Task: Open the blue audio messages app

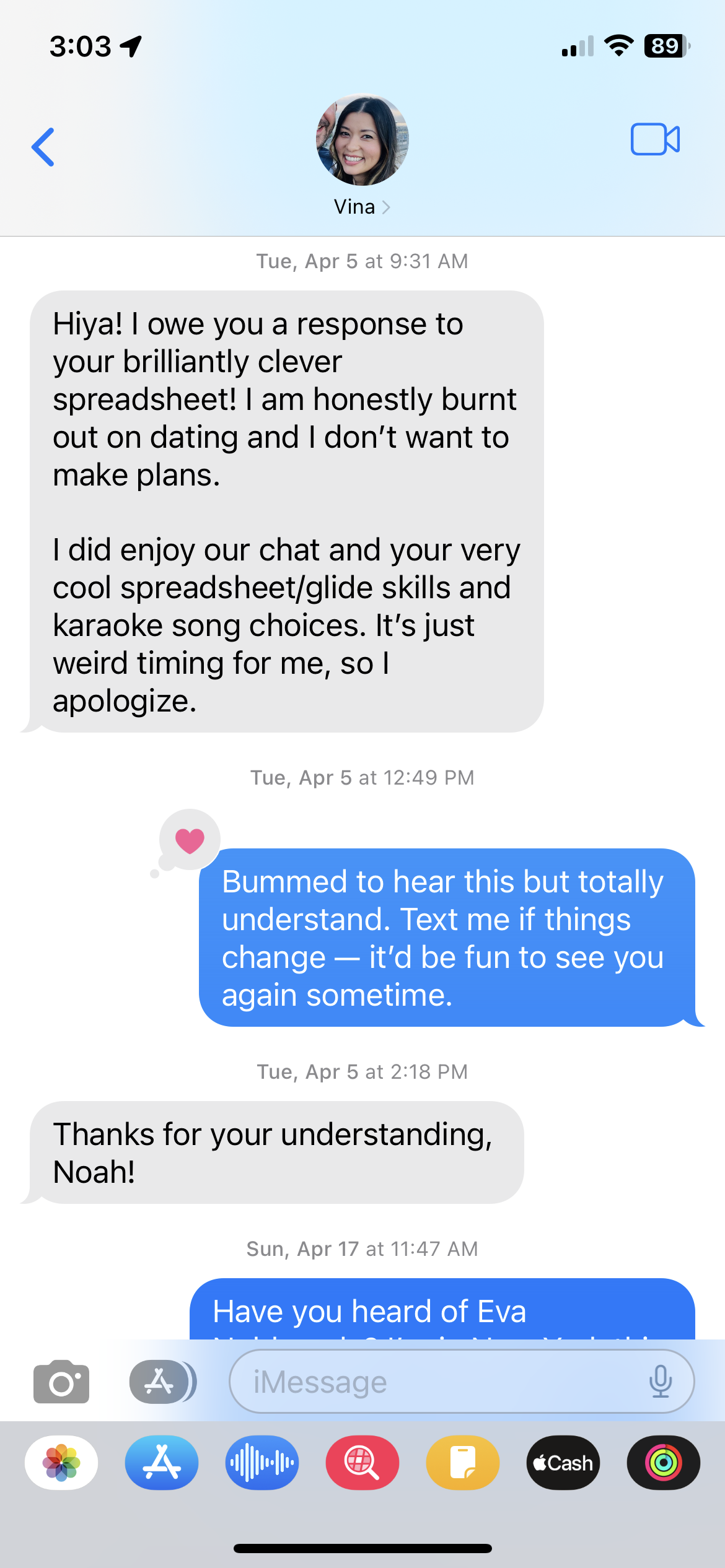Action: point(262,1463)
